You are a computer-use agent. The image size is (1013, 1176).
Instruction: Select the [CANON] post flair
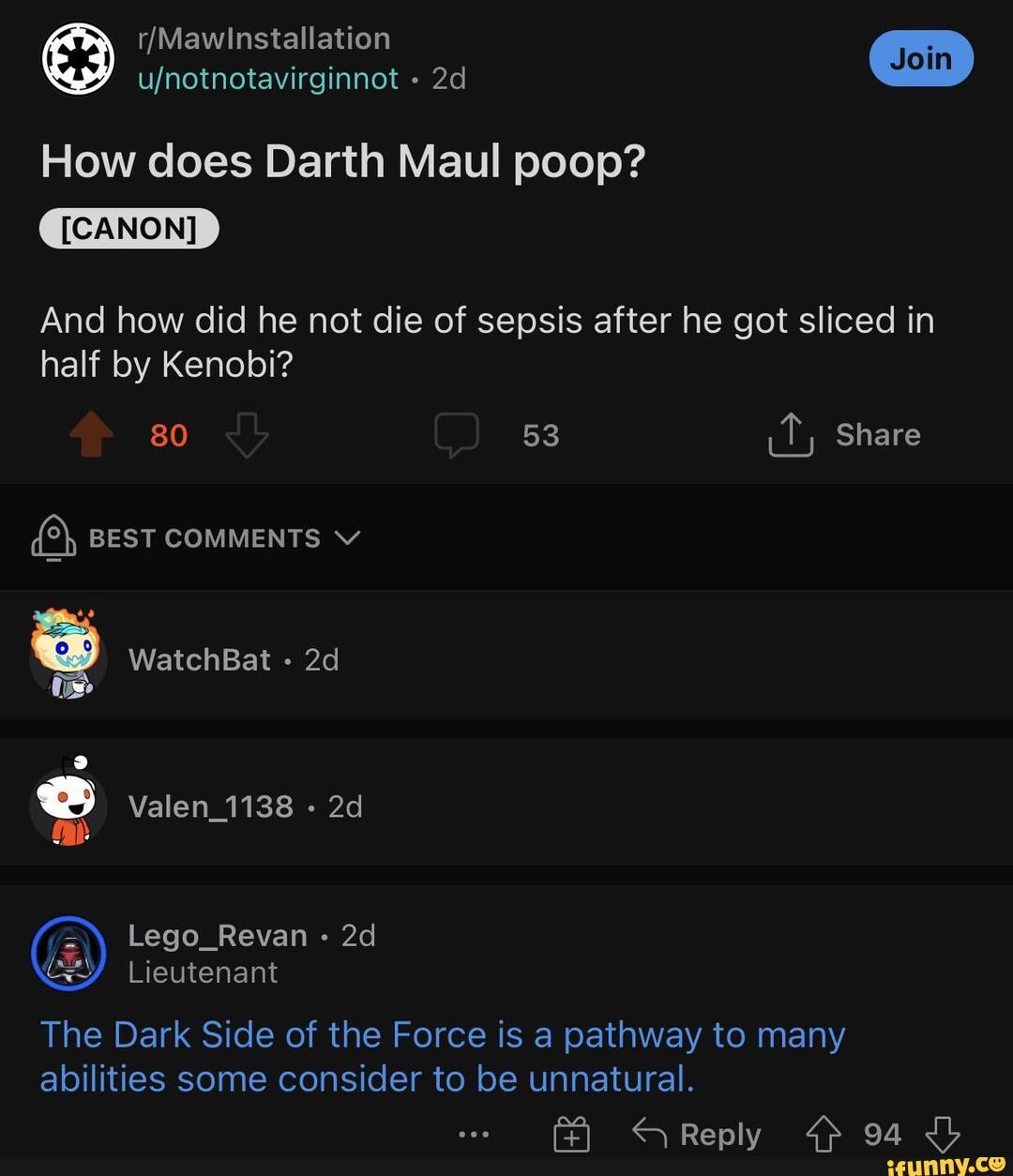[129, 227]
